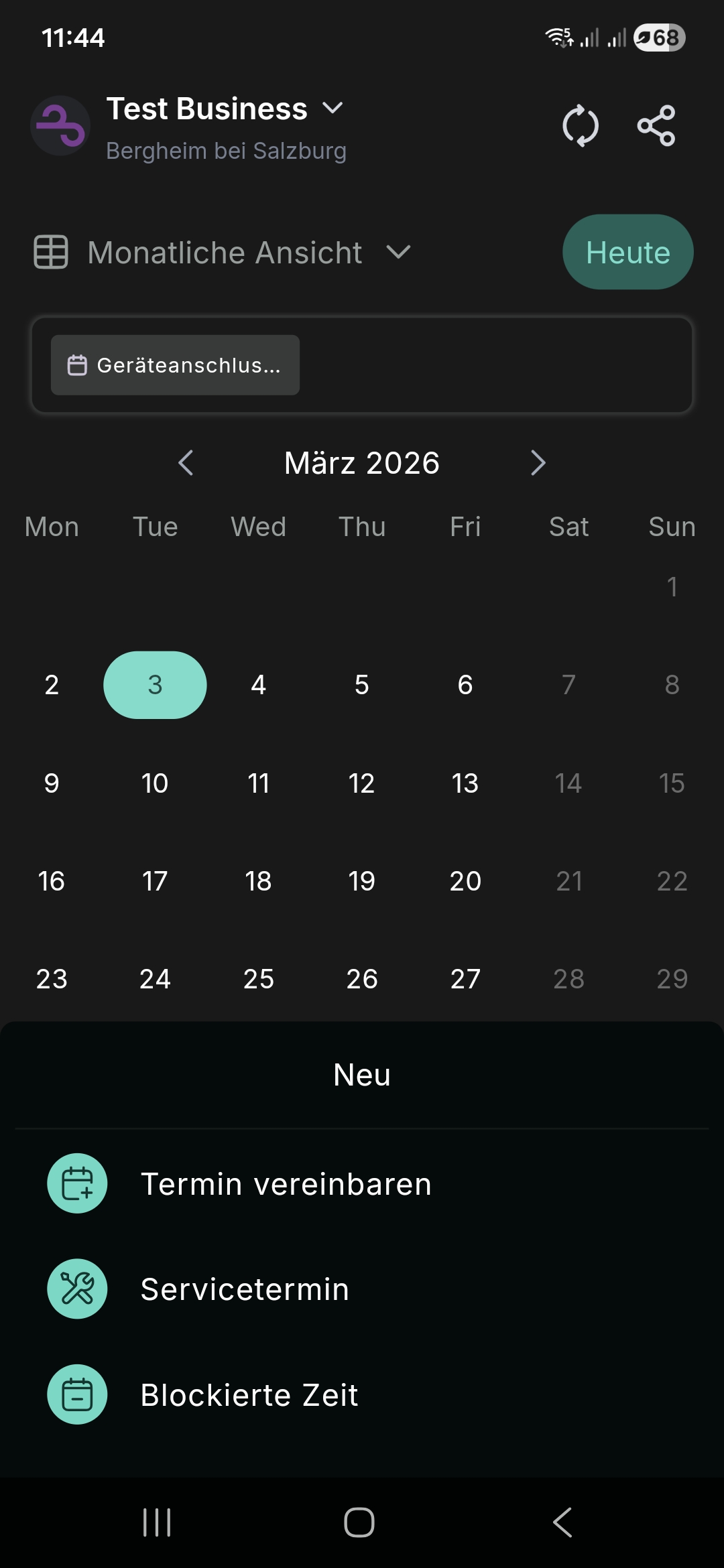
Task: Choose Blockierte Zeit
Action: click(x=362, y=1394)
